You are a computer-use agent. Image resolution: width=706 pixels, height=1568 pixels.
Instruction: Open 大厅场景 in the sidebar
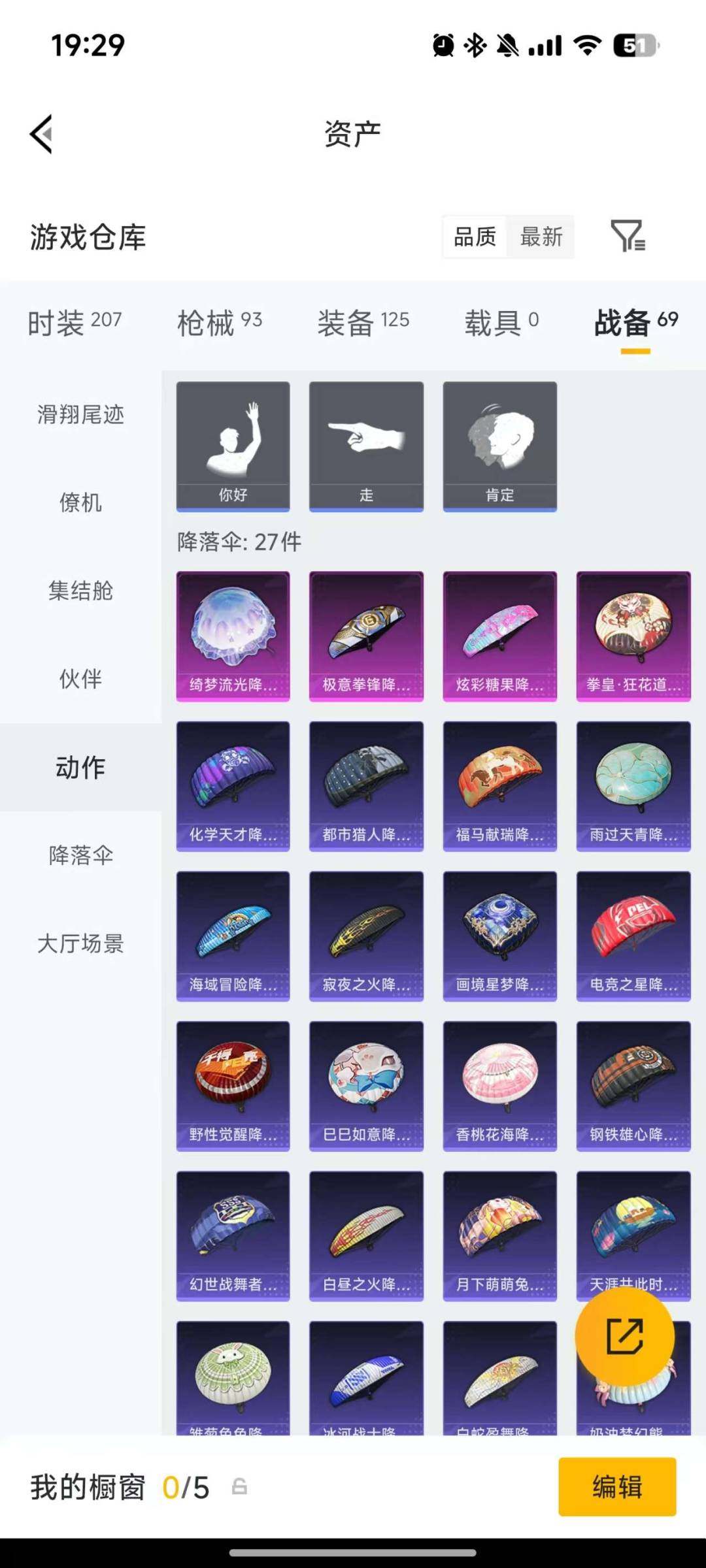pos(80,943)
